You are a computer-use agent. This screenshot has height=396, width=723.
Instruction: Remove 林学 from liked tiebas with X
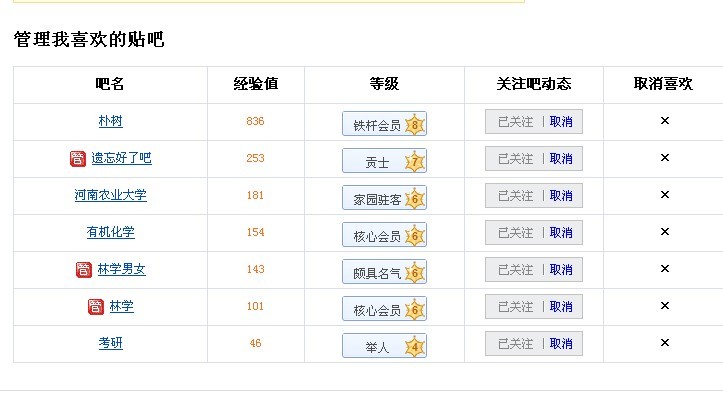pos(664,306)
